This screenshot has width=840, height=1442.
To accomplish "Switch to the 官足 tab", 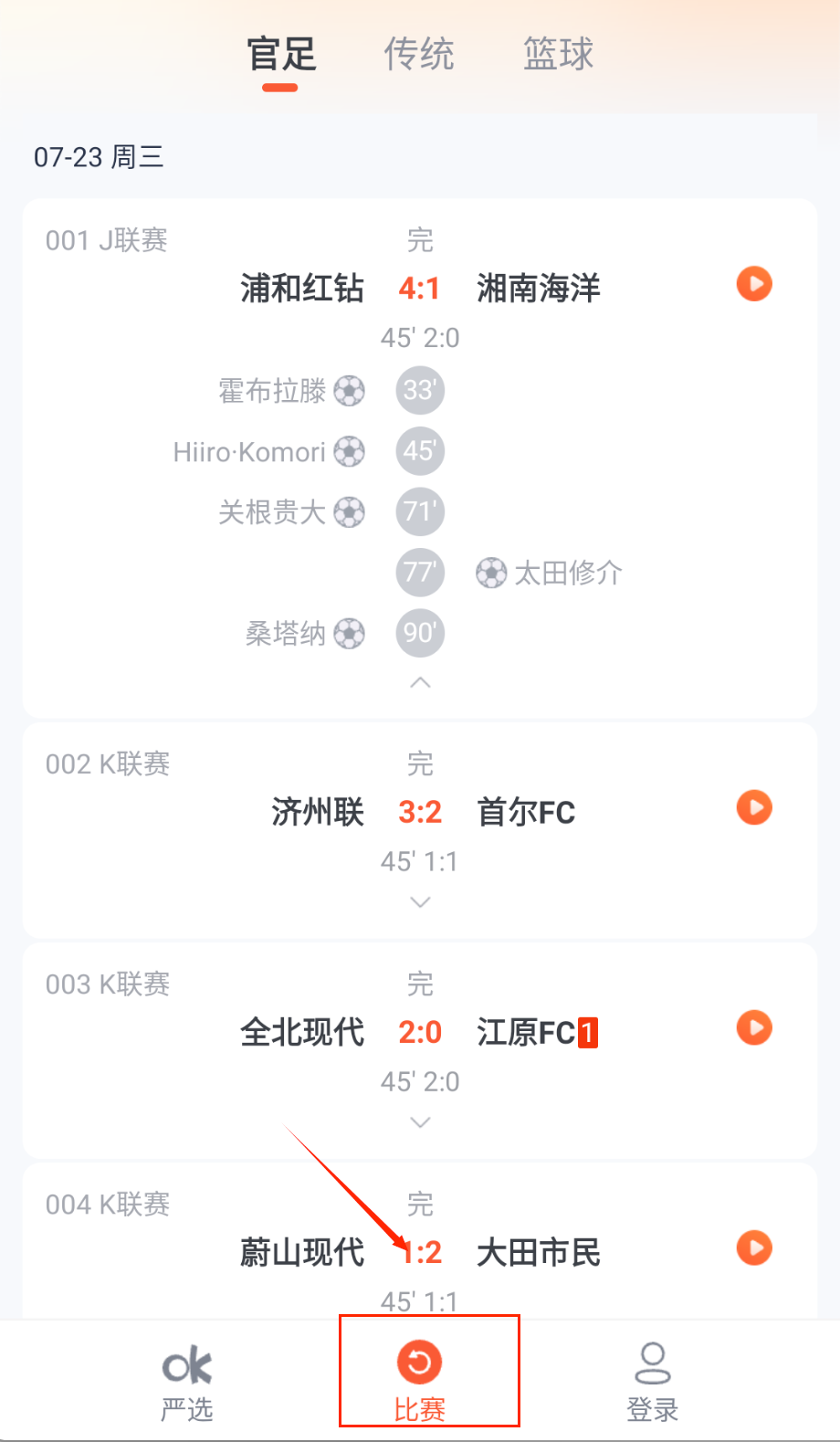I will click(x=281, y=55).
